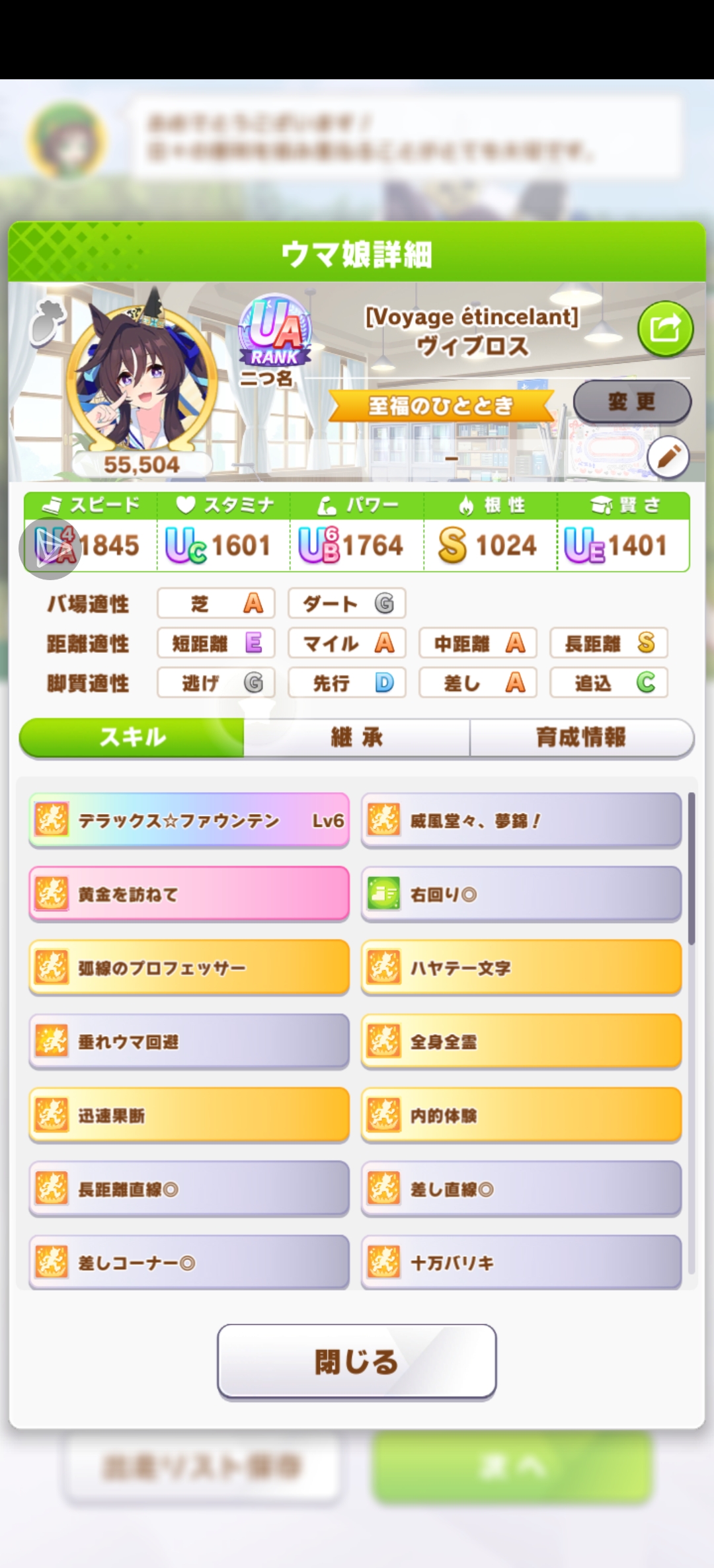Open the デラックス☆ファウンテン skill details
The height and width of the screenshot is (1568, 714).
pyautogui.click(x=189, y=821)
